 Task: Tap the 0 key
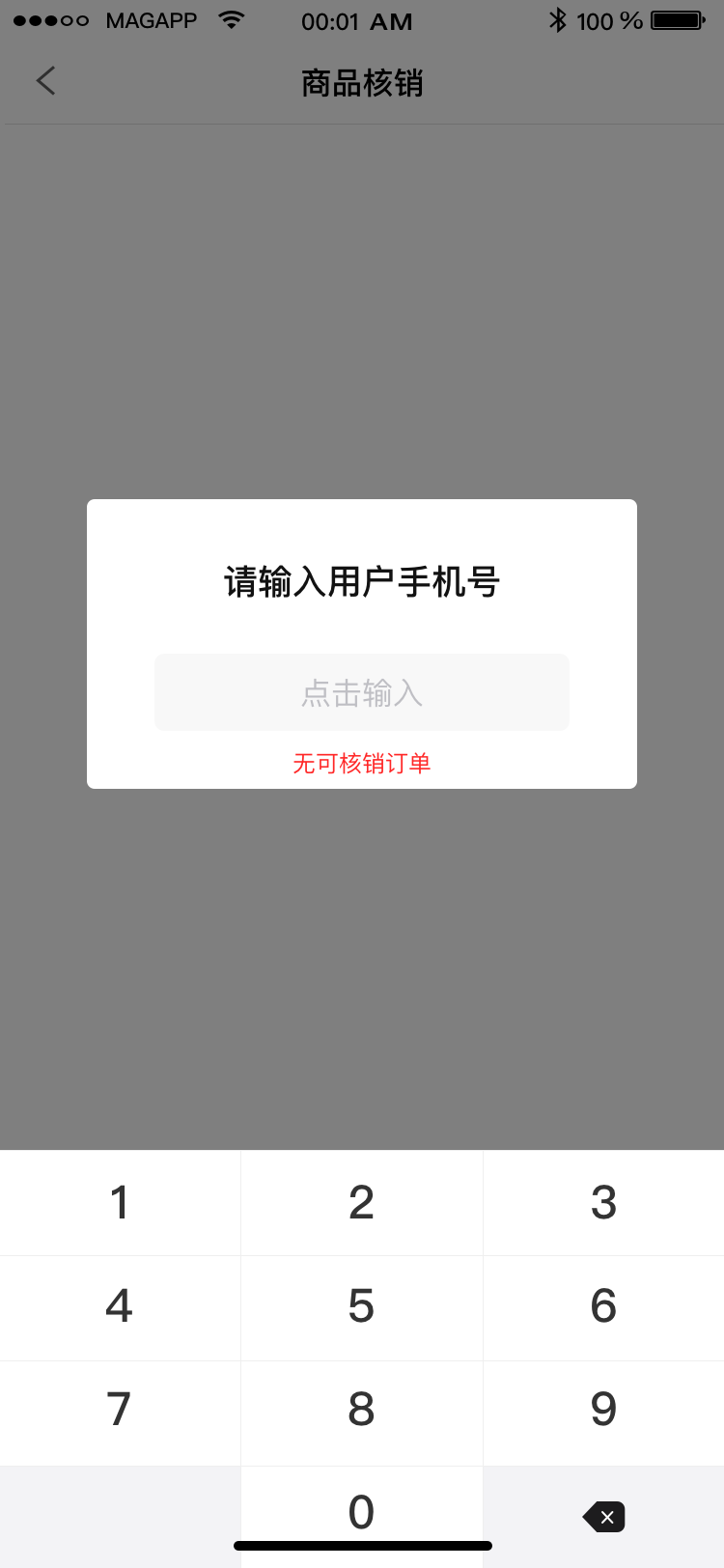362,1508
